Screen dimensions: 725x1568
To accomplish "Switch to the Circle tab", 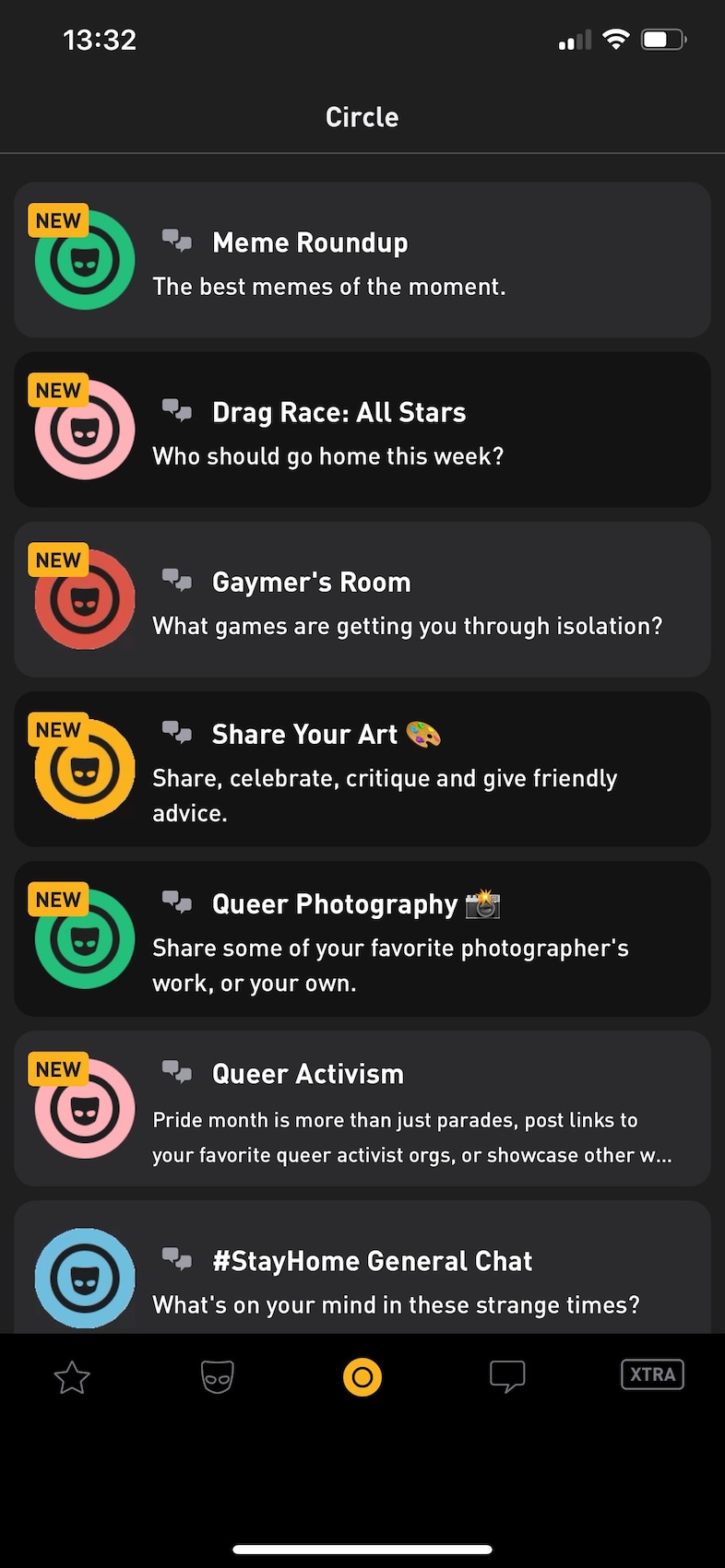I will [362, 1376].
